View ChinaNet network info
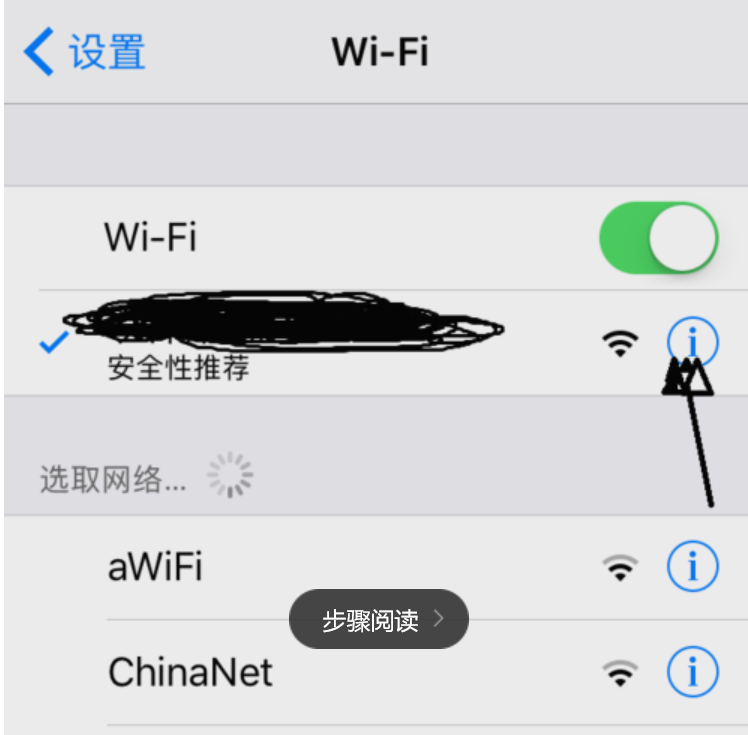 click(x=692, y=672)
